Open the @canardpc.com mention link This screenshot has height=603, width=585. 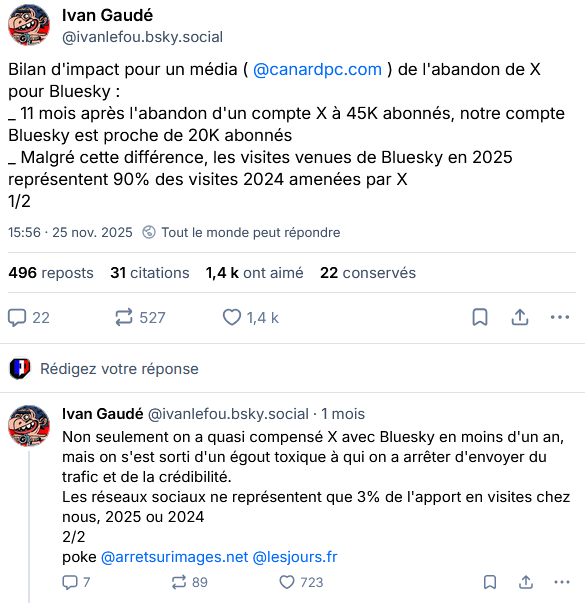tap(317, 70)
